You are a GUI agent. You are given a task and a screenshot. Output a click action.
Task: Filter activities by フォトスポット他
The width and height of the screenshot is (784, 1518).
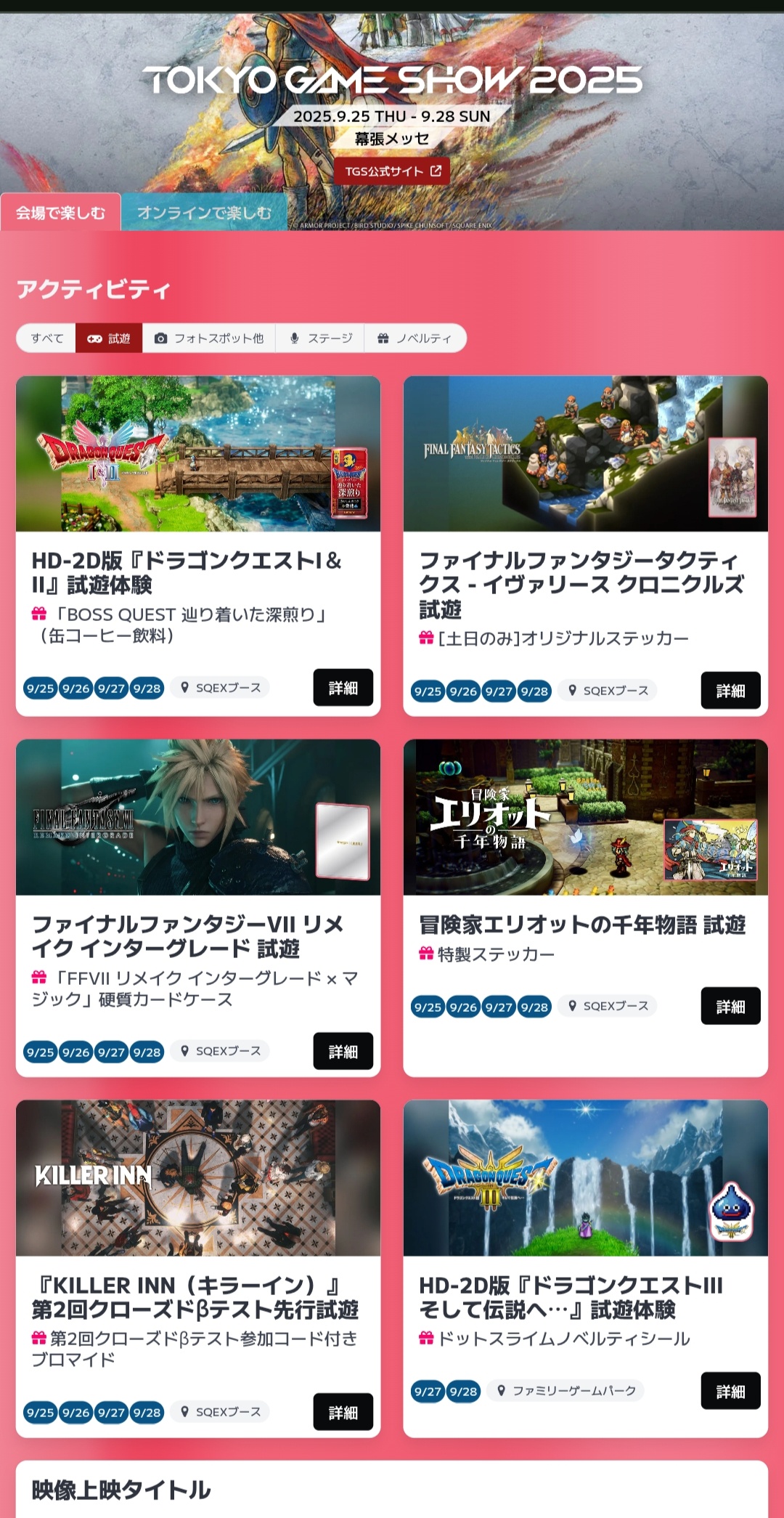[209, 338]
